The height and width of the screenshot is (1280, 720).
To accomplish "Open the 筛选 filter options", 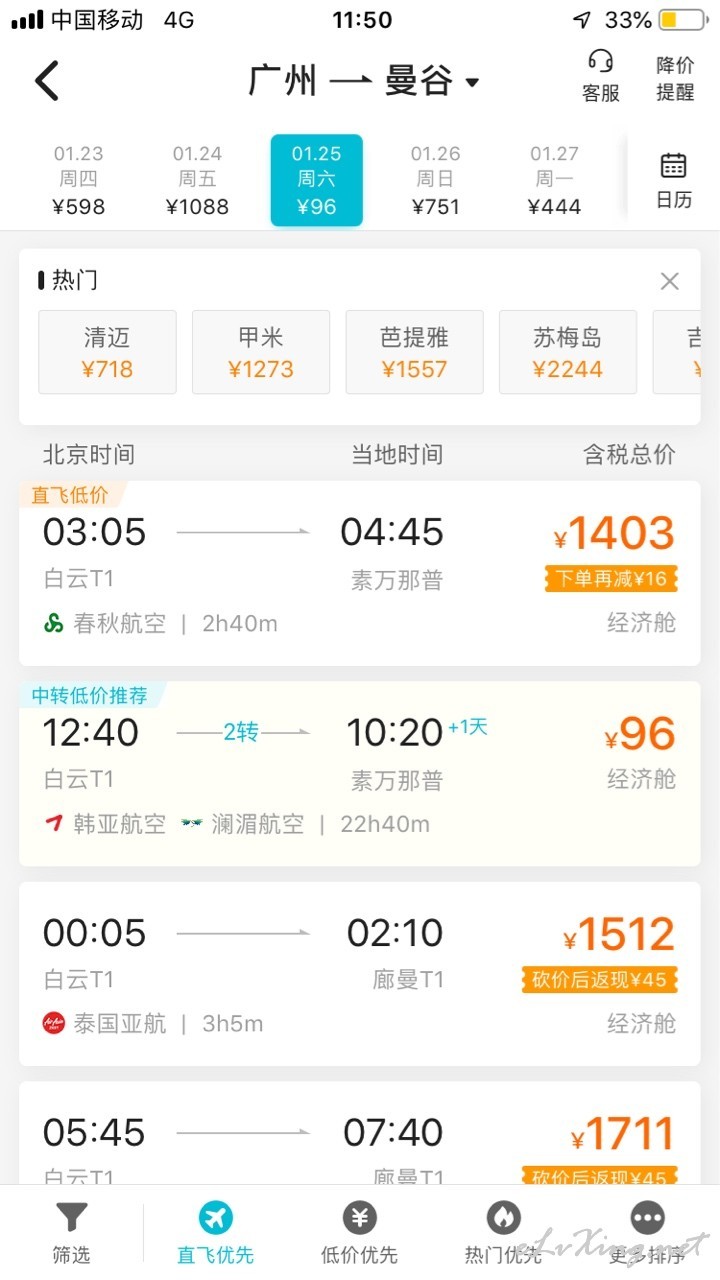I will 71,1232.
